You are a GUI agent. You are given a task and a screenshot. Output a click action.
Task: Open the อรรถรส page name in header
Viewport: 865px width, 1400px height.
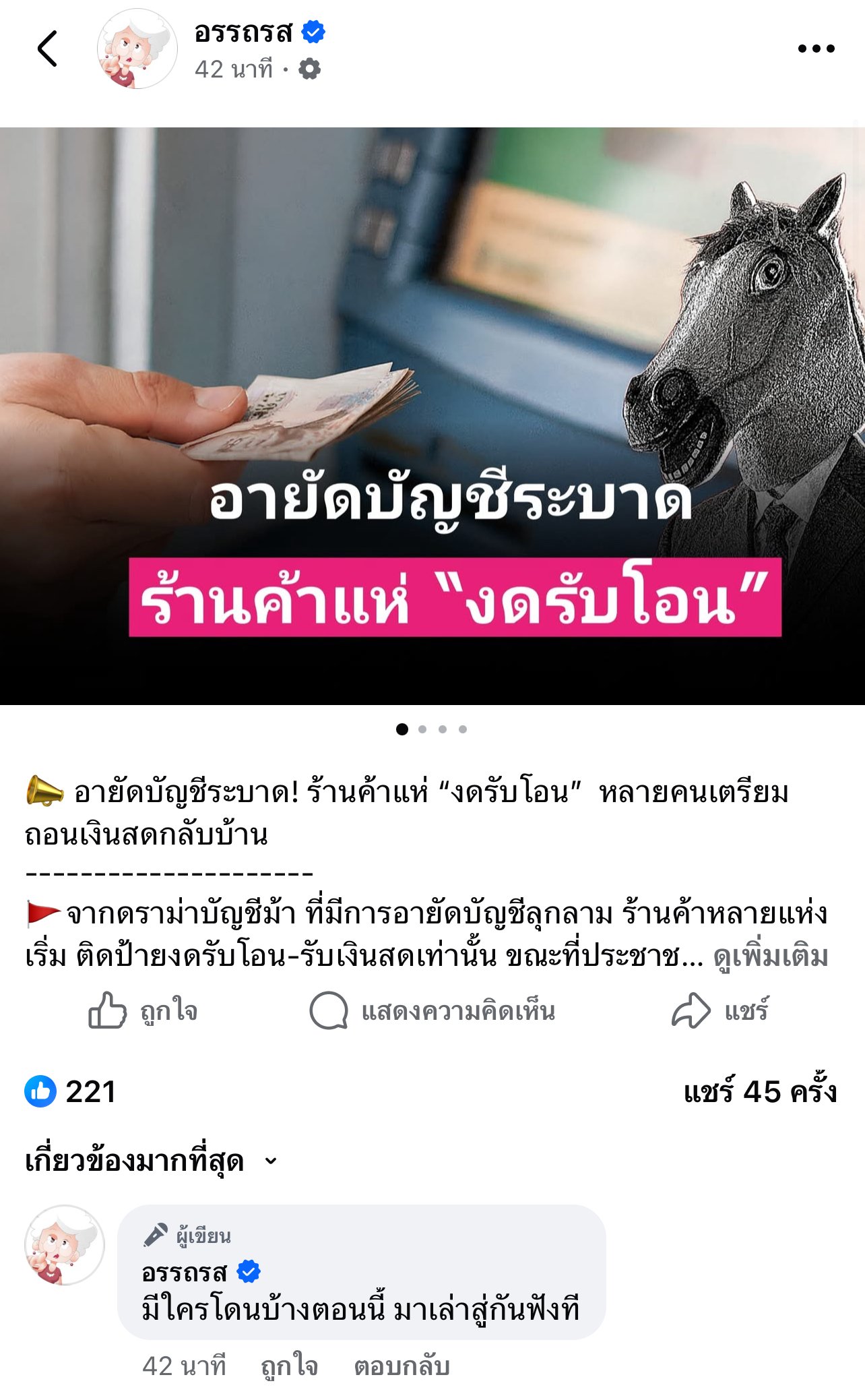pyautogui.click(x=244, y=32)
